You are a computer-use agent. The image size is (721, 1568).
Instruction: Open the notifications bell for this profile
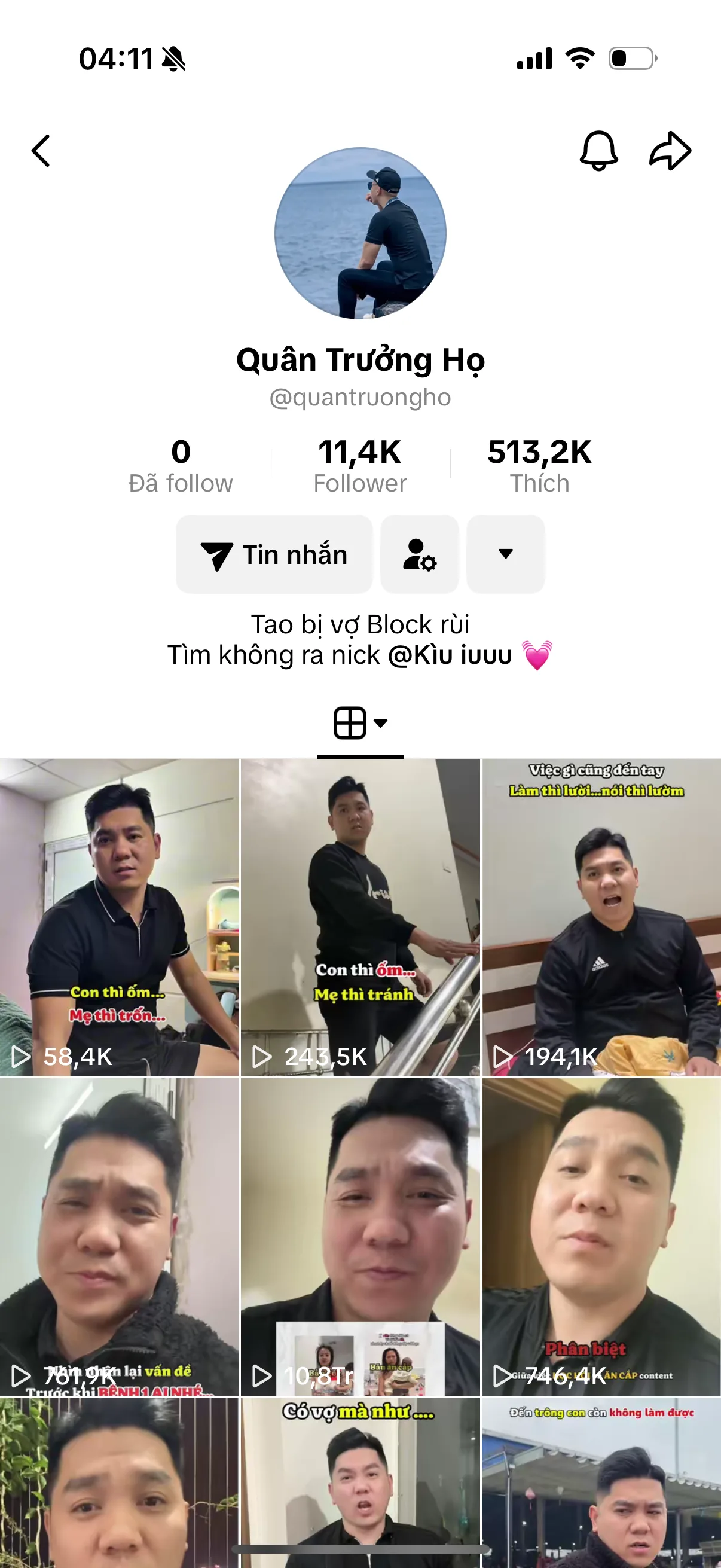point(598,150)
